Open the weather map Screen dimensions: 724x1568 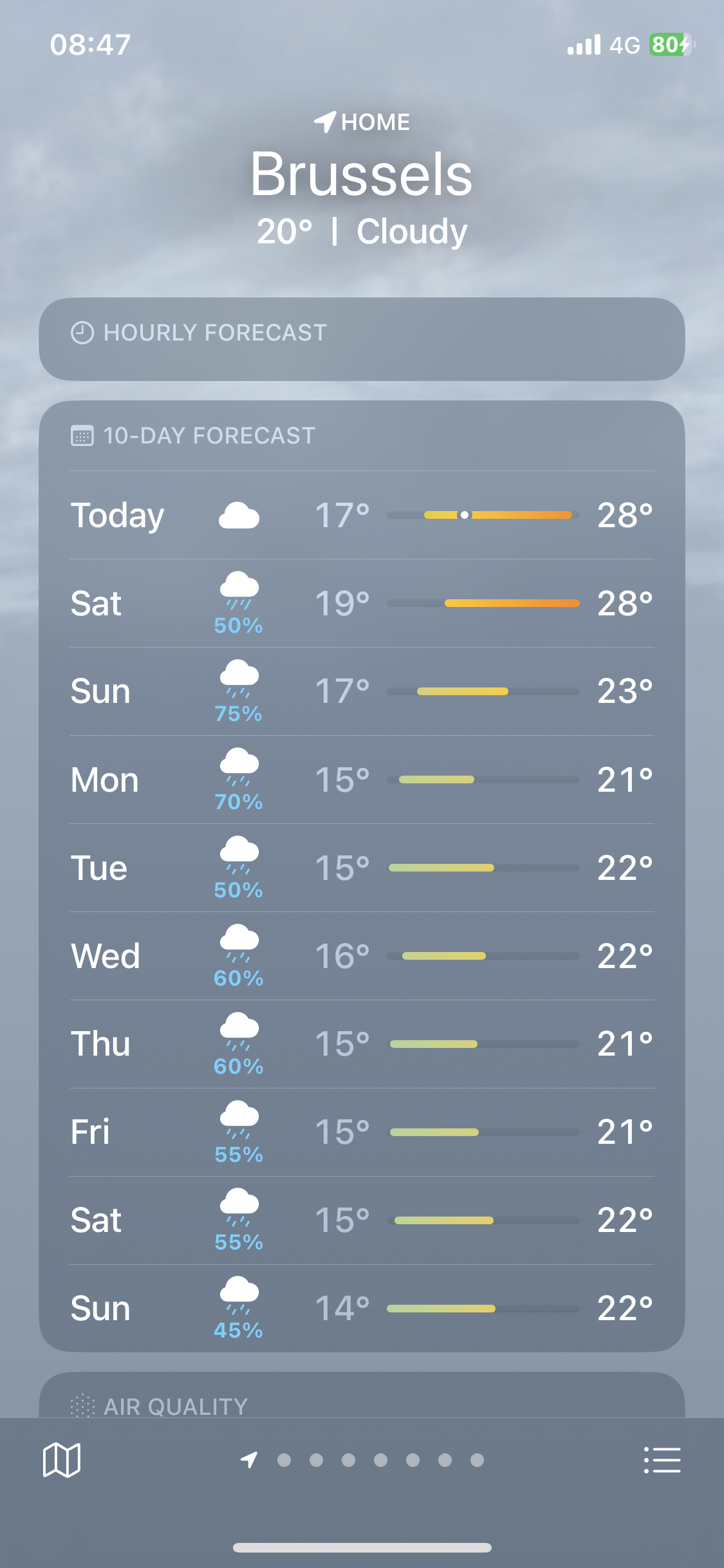pyautogui.click(x=62, y=1459)
